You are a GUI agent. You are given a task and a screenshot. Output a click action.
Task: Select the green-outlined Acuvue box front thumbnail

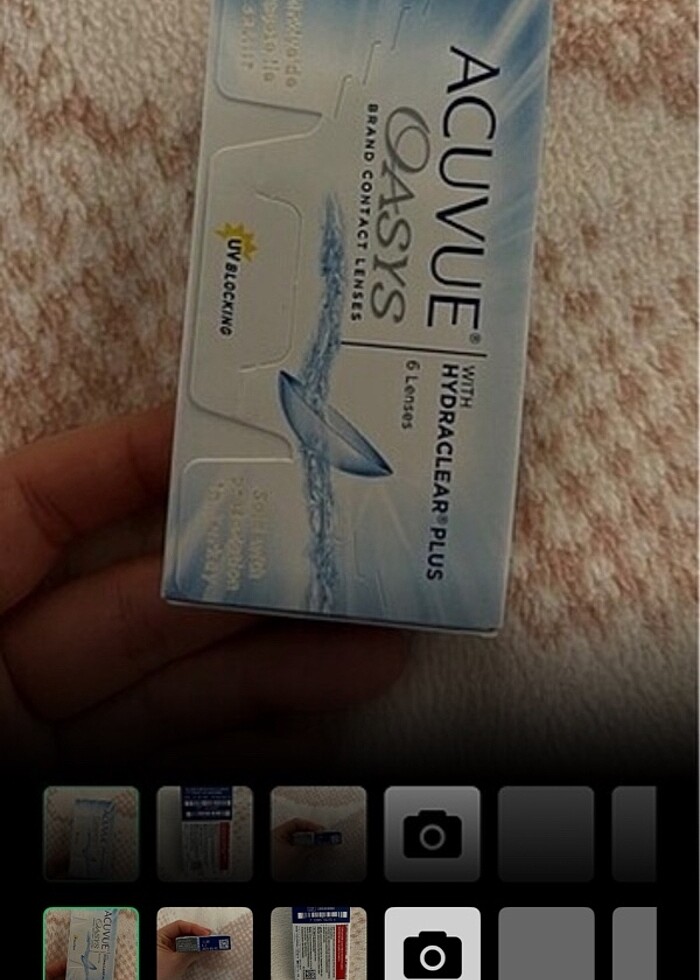pos(91,944)
